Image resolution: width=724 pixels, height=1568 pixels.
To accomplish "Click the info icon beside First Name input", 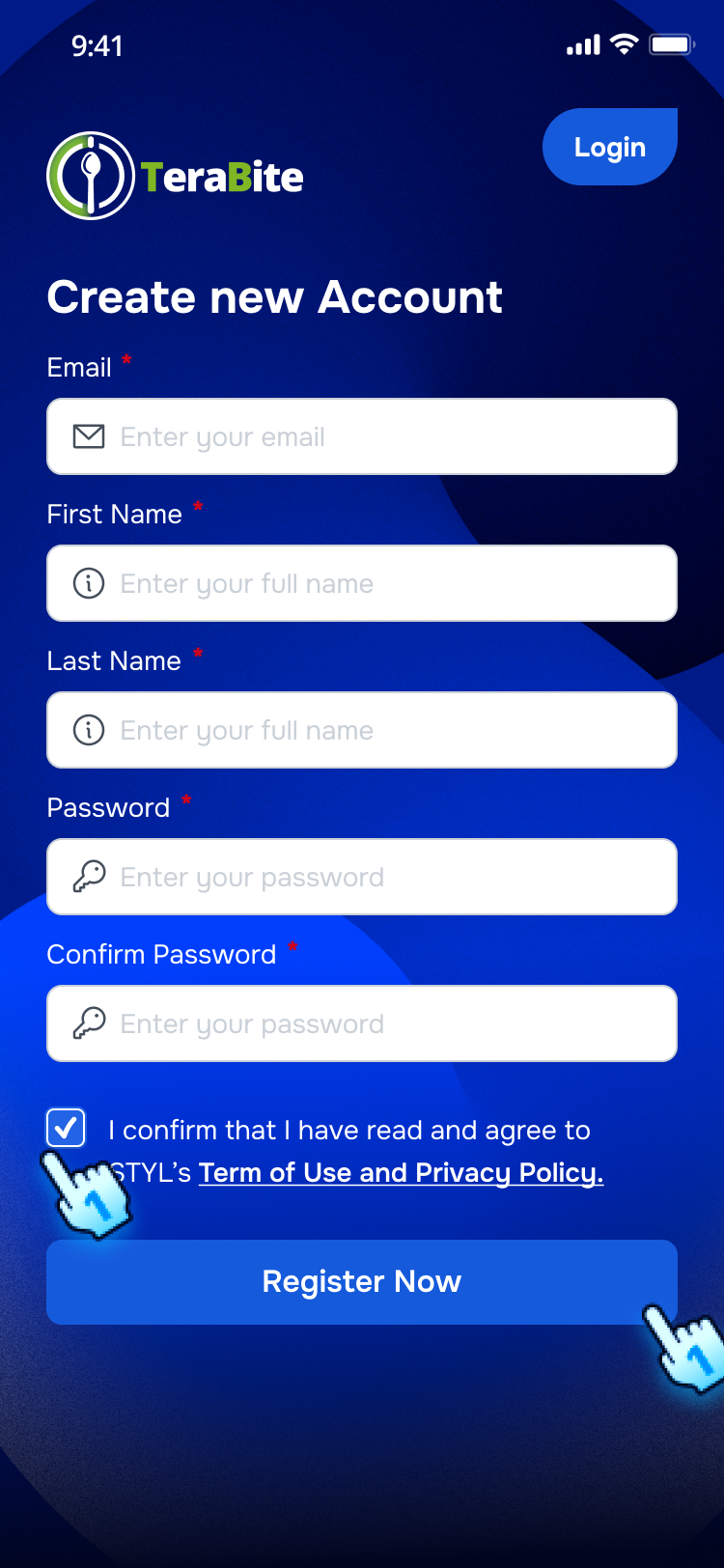I will pos(88,583).
